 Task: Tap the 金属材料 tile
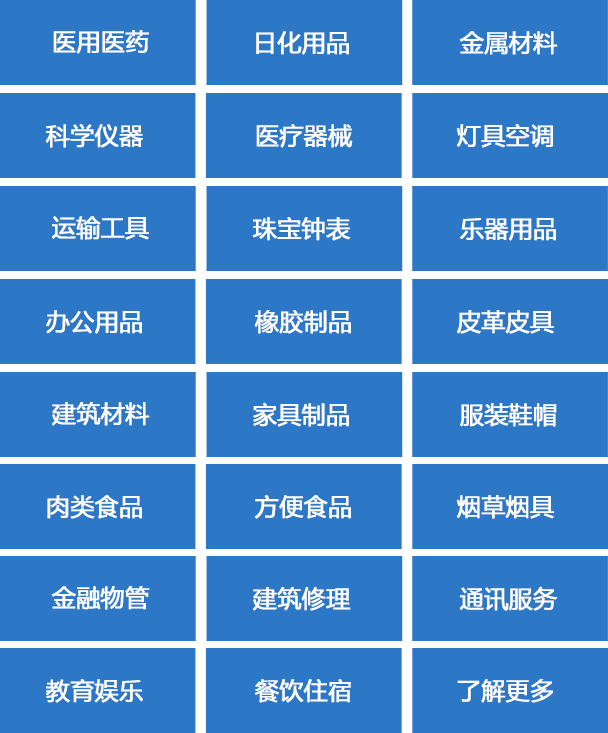pyautogui.click(x=508, y=43)
